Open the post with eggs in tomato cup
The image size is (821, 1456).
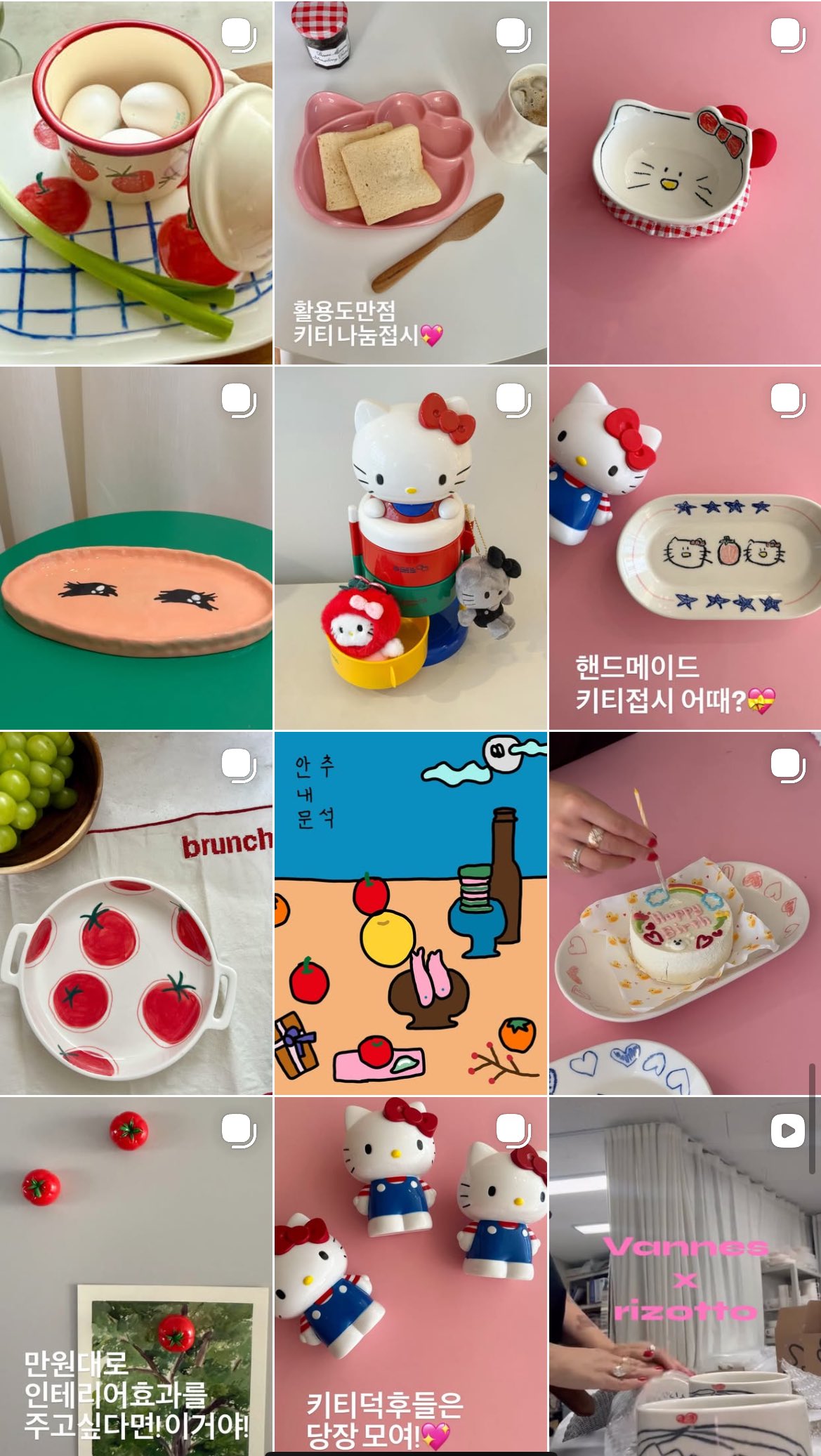136,183
